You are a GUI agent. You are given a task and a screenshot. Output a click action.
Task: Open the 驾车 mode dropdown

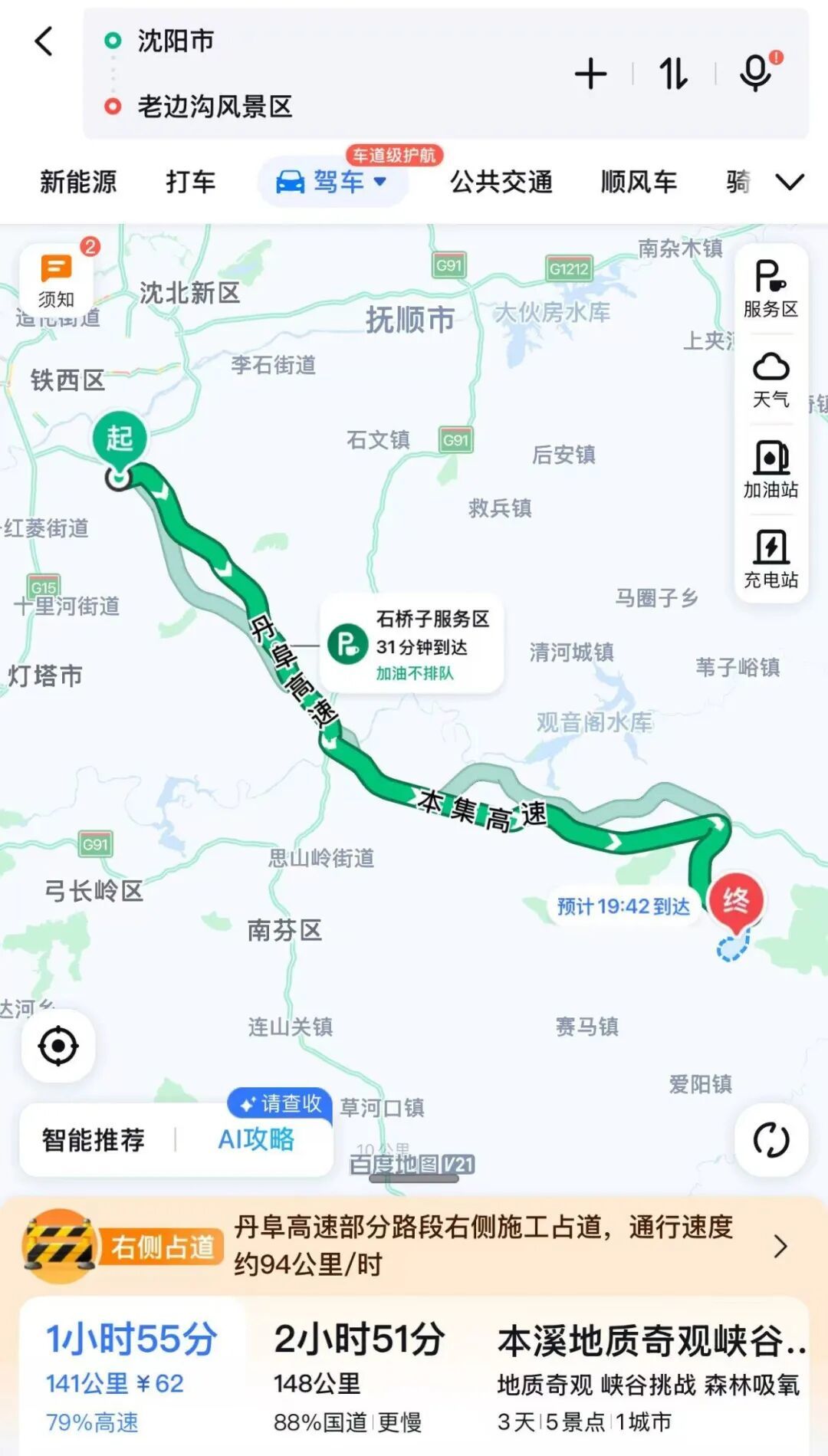click(x=332, y=182)
